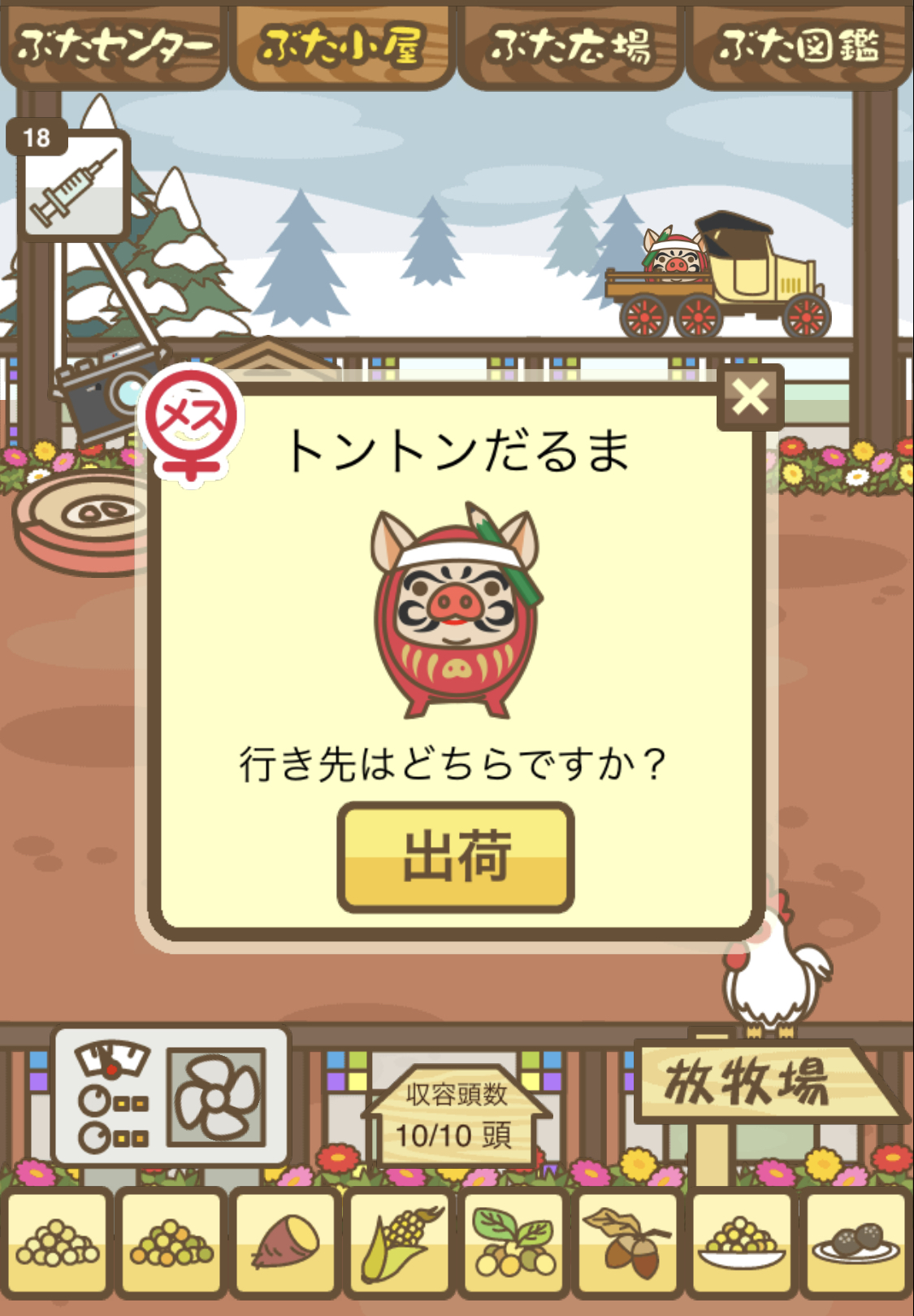
Task: Use the syringe vaccine item
Action: tap(73, 185)
